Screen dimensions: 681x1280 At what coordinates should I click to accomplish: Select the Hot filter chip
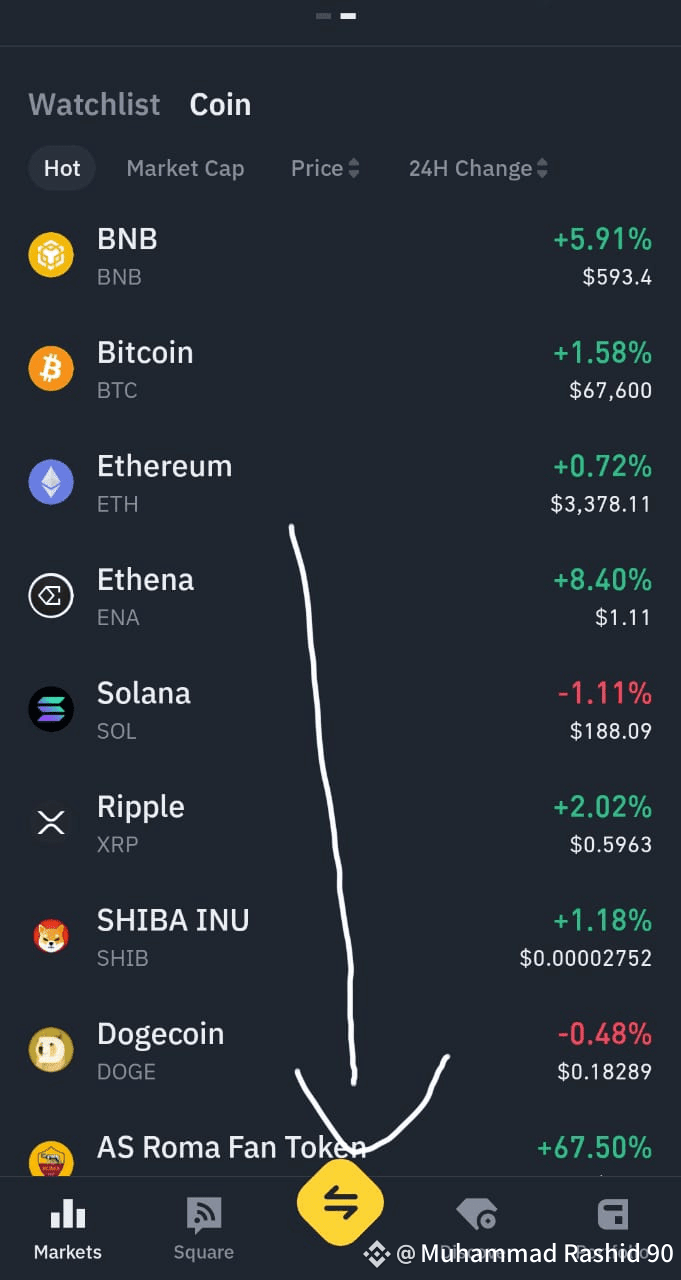pos(62,169)
